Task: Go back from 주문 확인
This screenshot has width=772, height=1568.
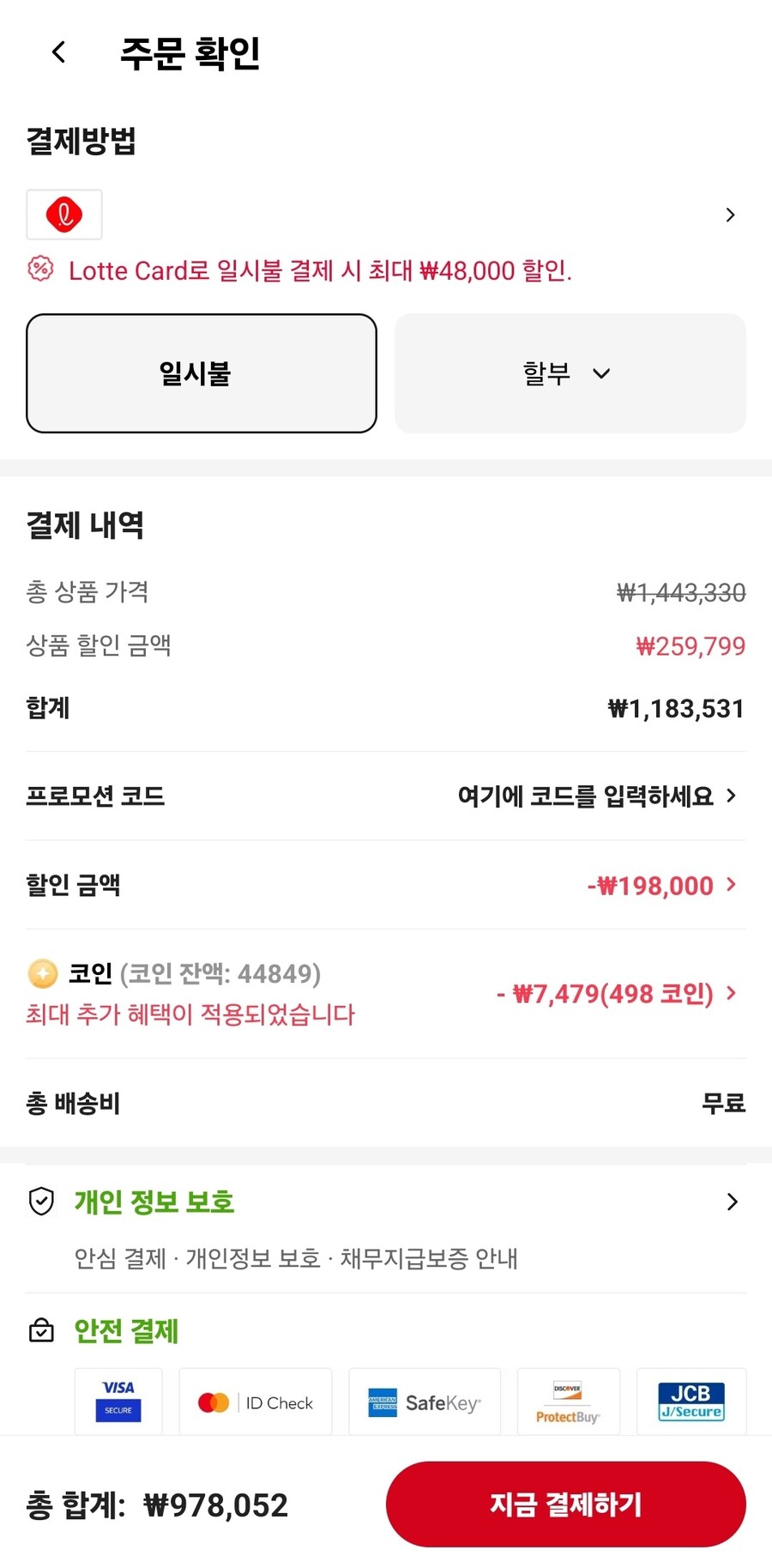Action: [x=58, y=52]
